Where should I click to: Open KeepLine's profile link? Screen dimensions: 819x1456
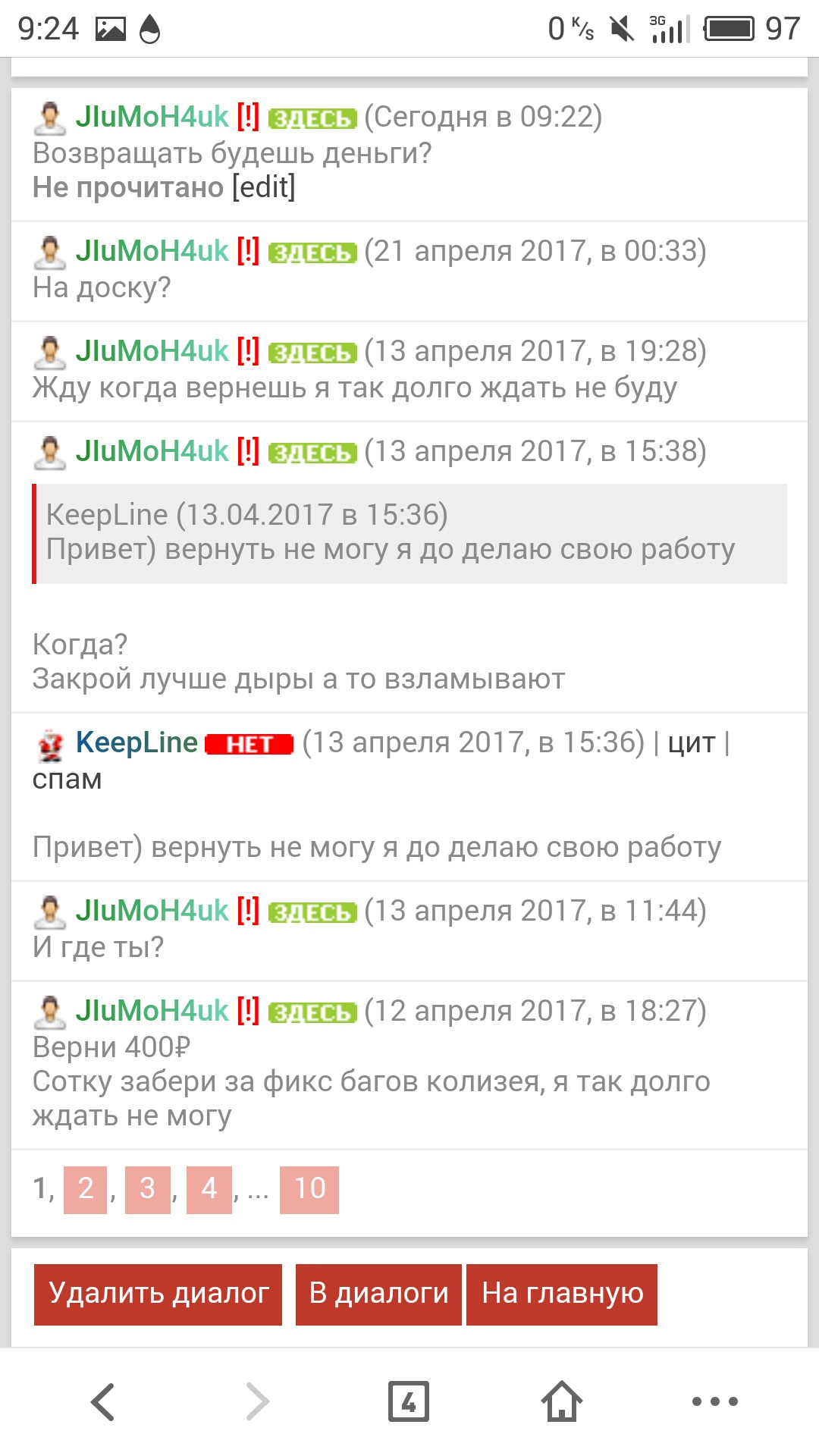point(136,742)
